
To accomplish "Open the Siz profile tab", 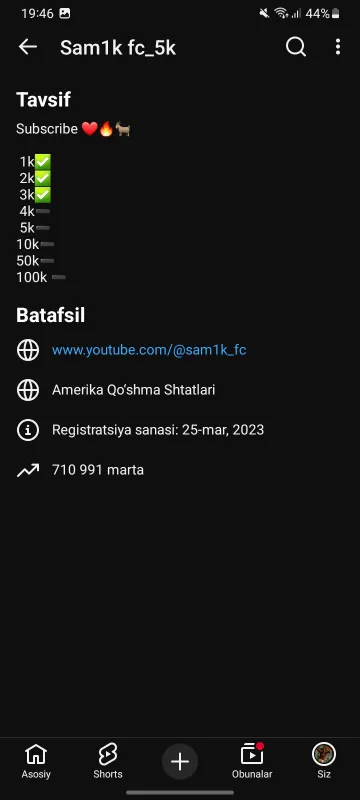I will tap(324, 761).
